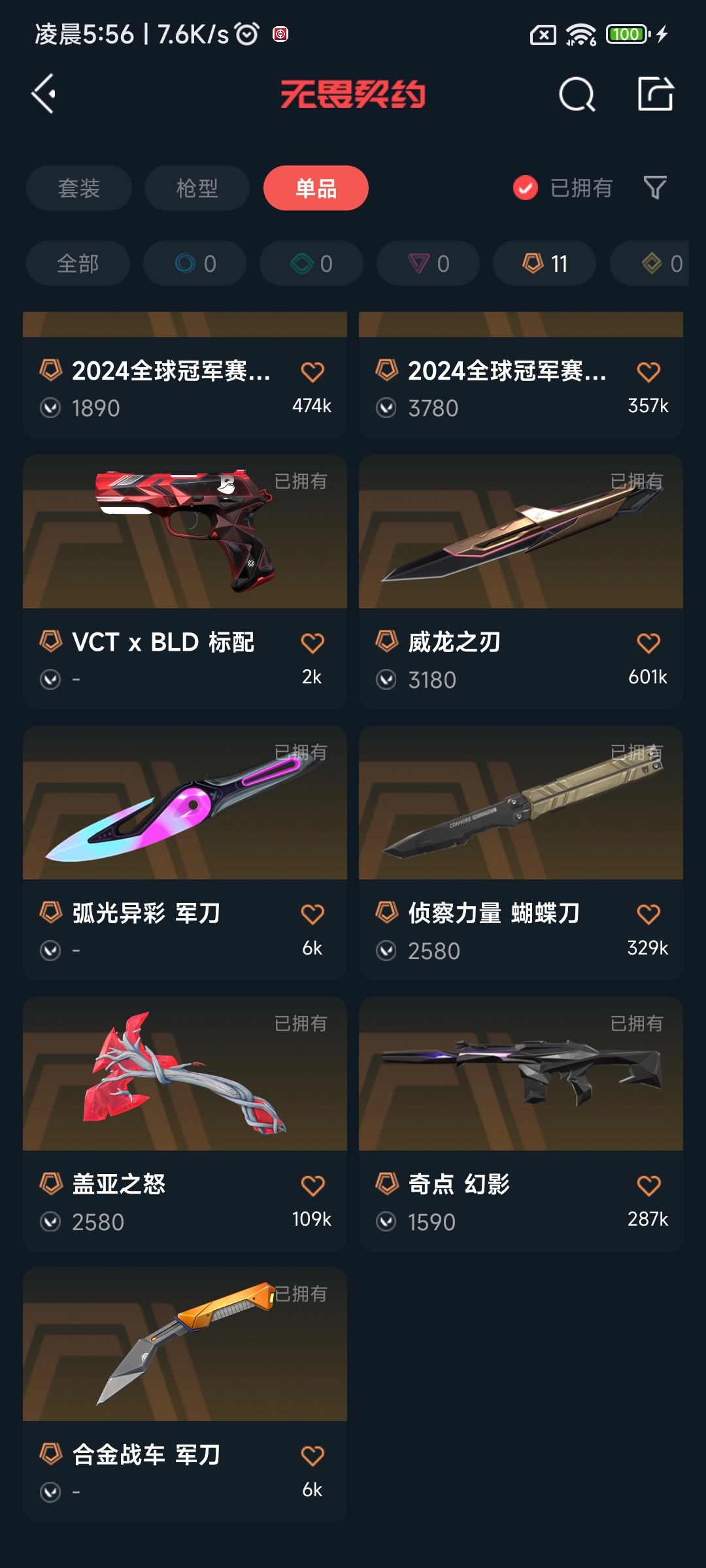Select the purple triangle rarity chip
Image resolution: width=706 pixels, height=1568 pixels.
428,263
